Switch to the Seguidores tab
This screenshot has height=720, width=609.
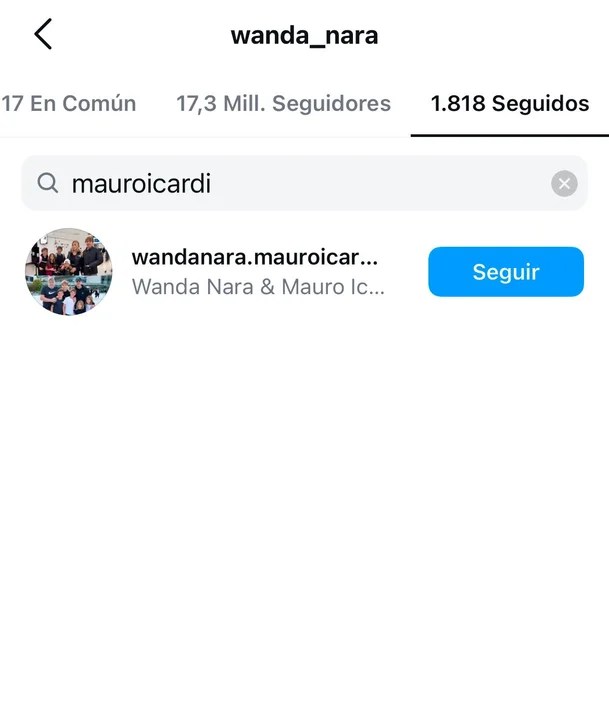tap(283, 103)
